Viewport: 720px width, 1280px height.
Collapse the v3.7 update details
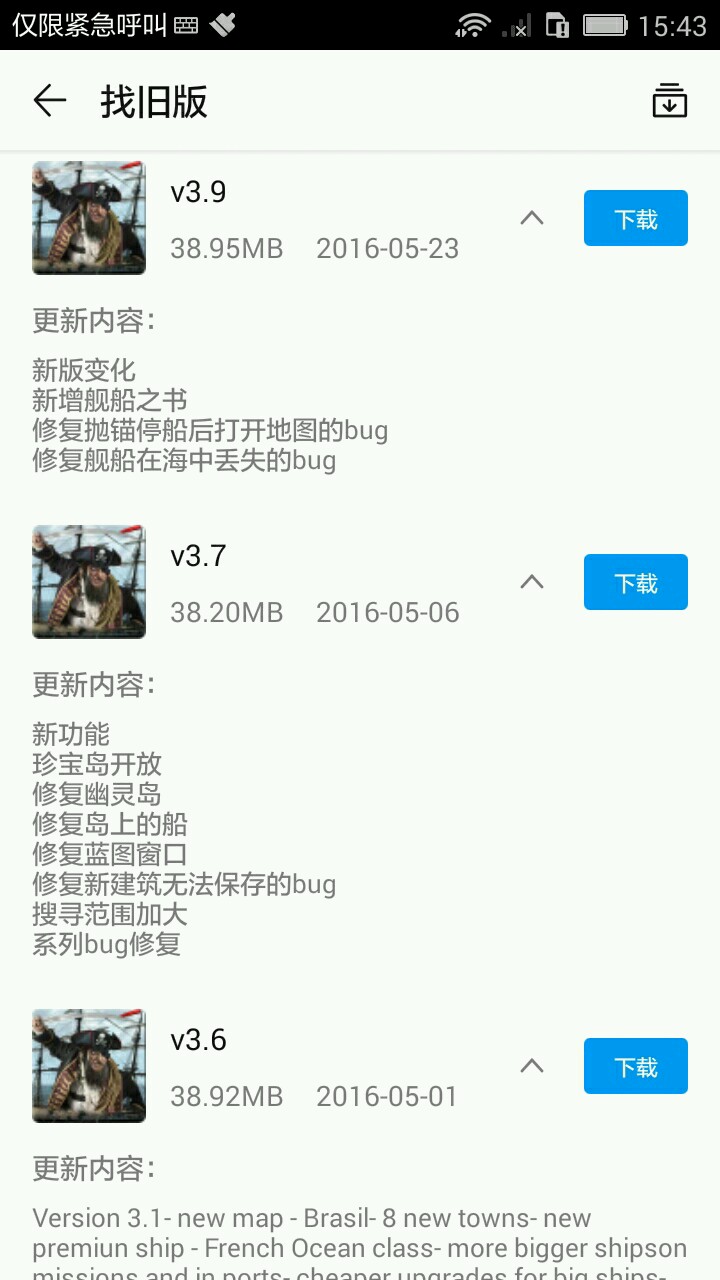(532, 582)
